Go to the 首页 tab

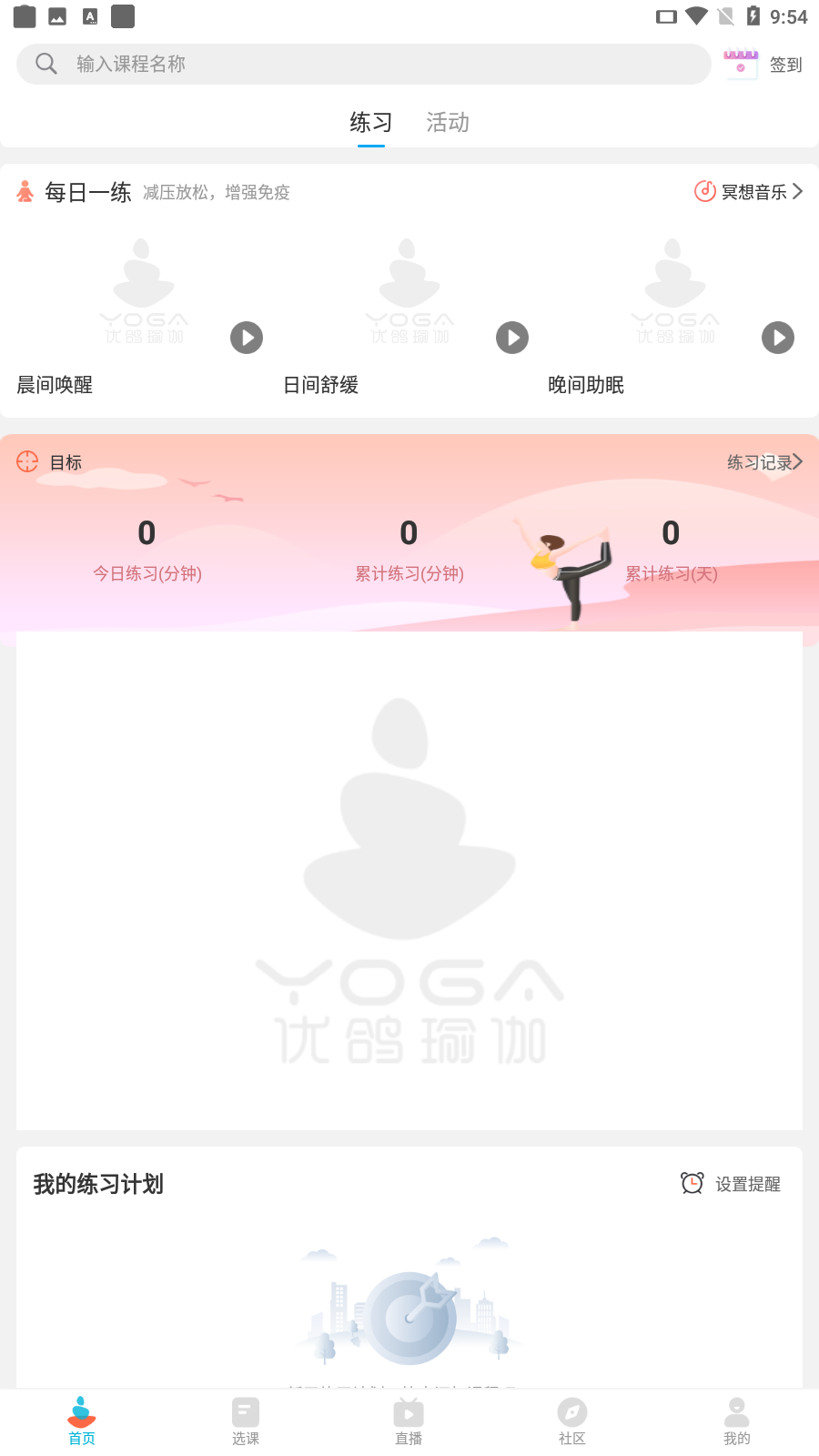click(x=82, y=1421)
